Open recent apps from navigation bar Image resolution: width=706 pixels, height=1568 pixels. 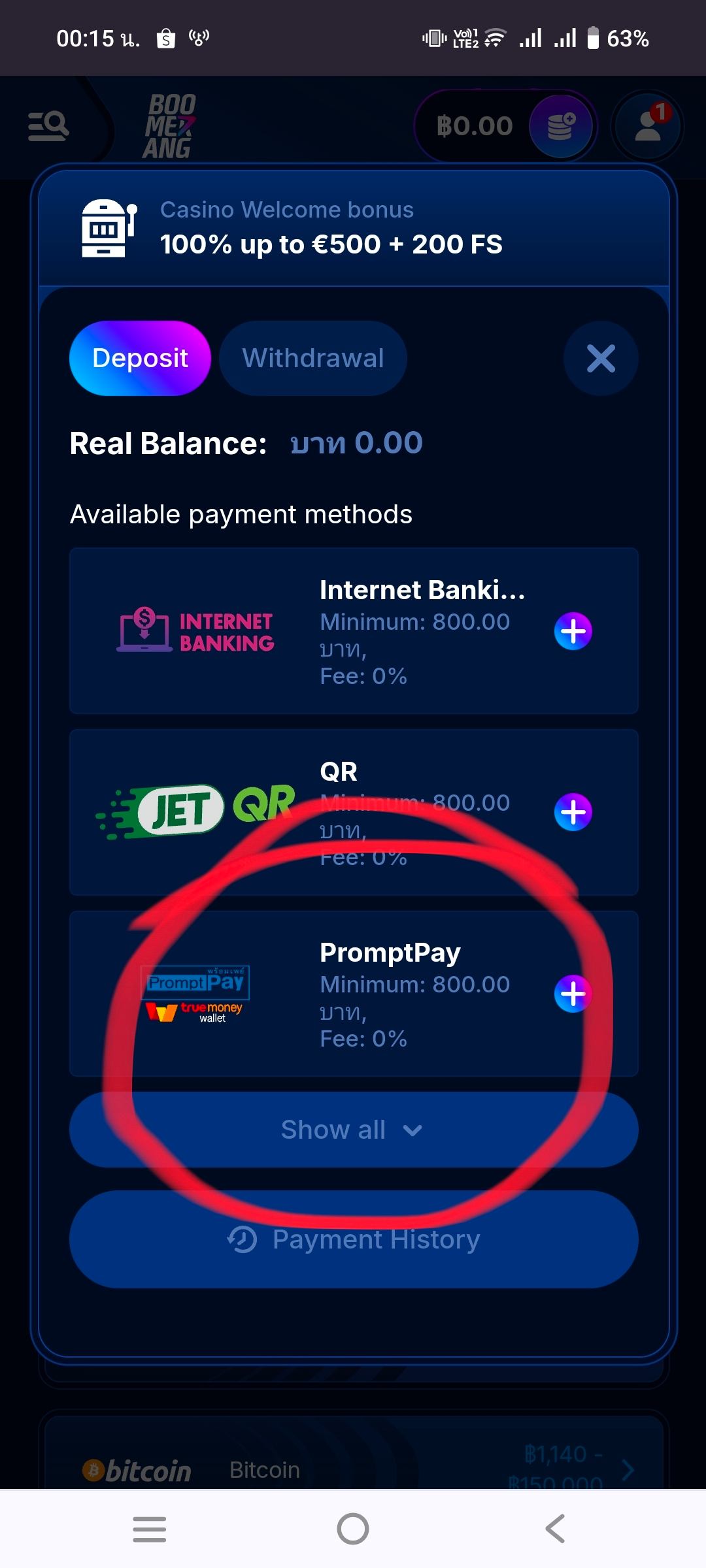149,1529
